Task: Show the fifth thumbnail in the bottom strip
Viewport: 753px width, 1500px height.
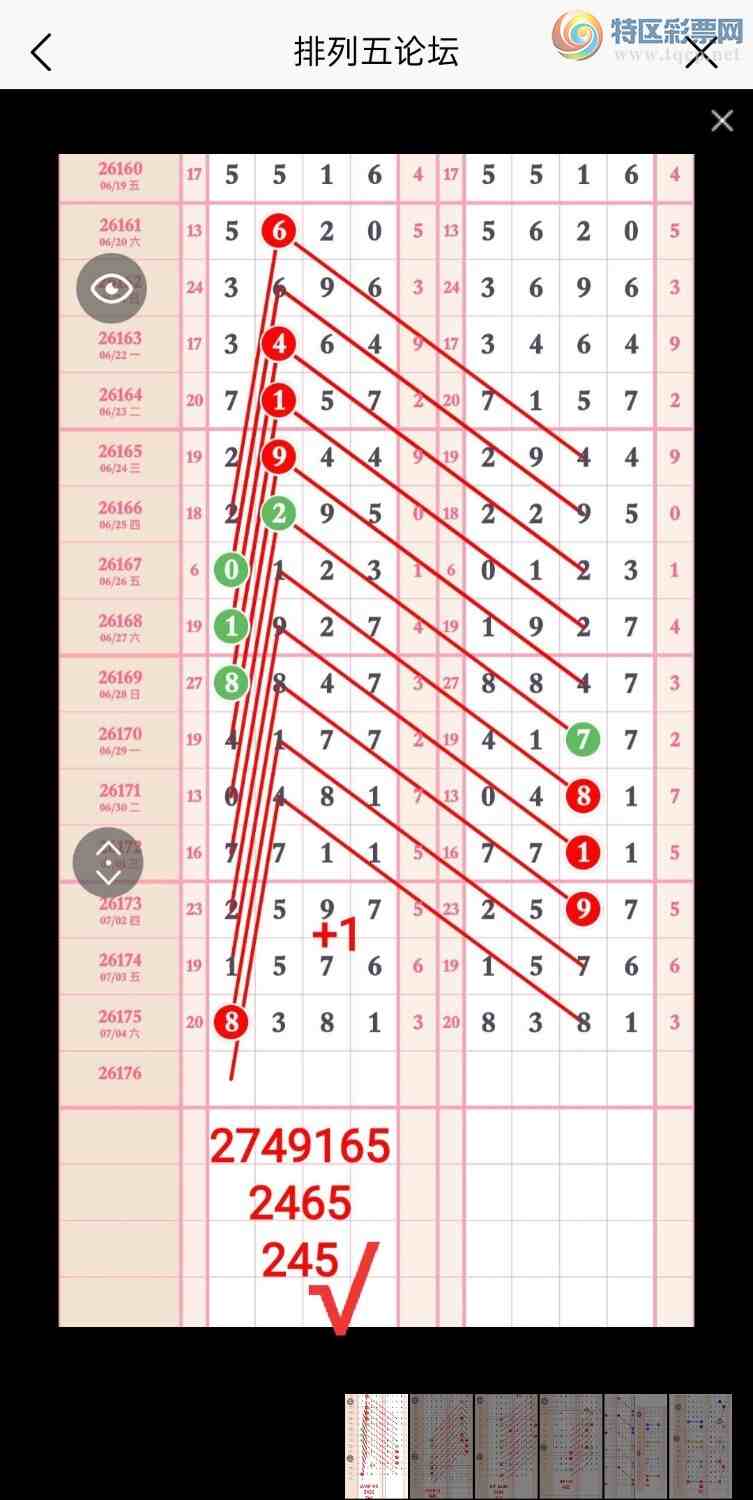Action: (636, 1432)
